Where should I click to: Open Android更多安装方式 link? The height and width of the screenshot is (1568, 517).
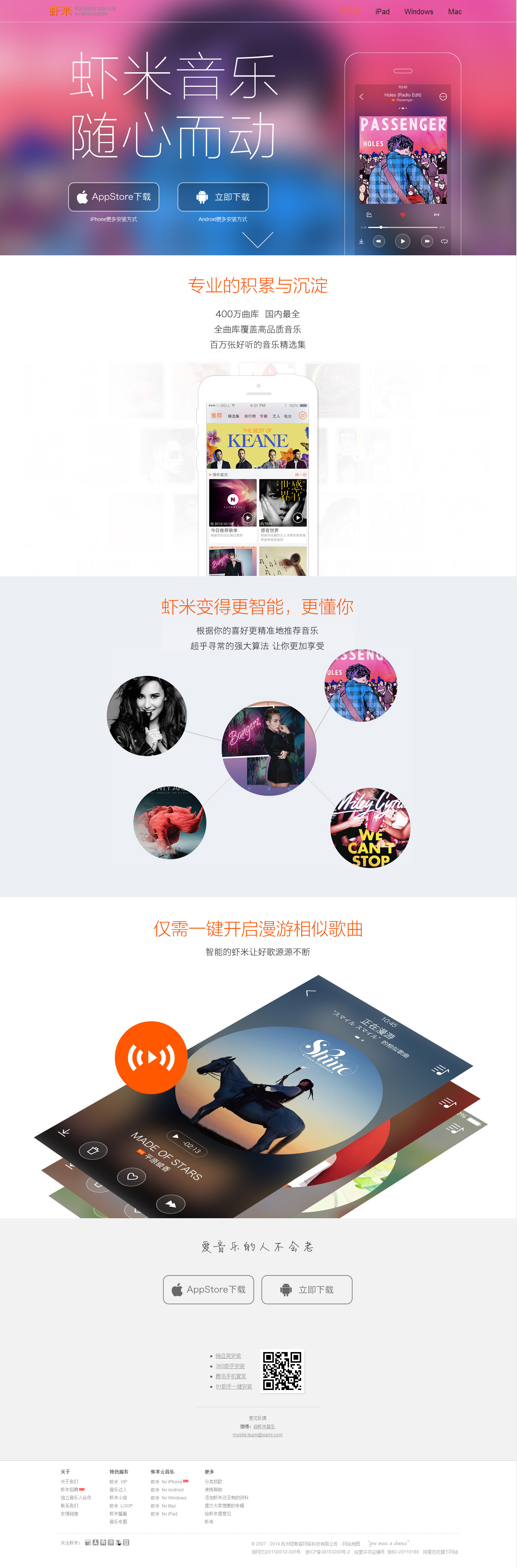coord(223,219)
